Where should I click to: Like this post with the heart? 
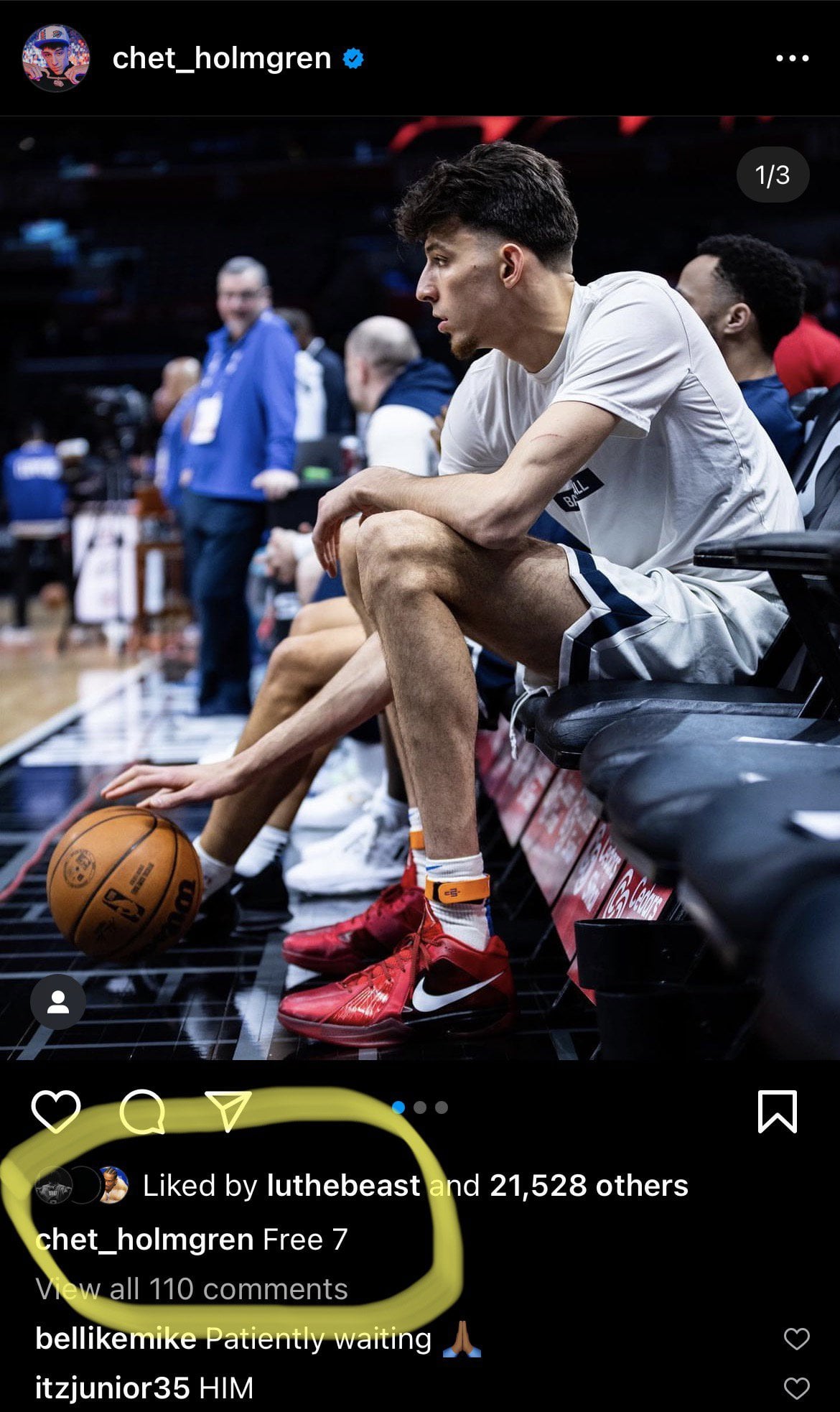[x=56, y=1112]
